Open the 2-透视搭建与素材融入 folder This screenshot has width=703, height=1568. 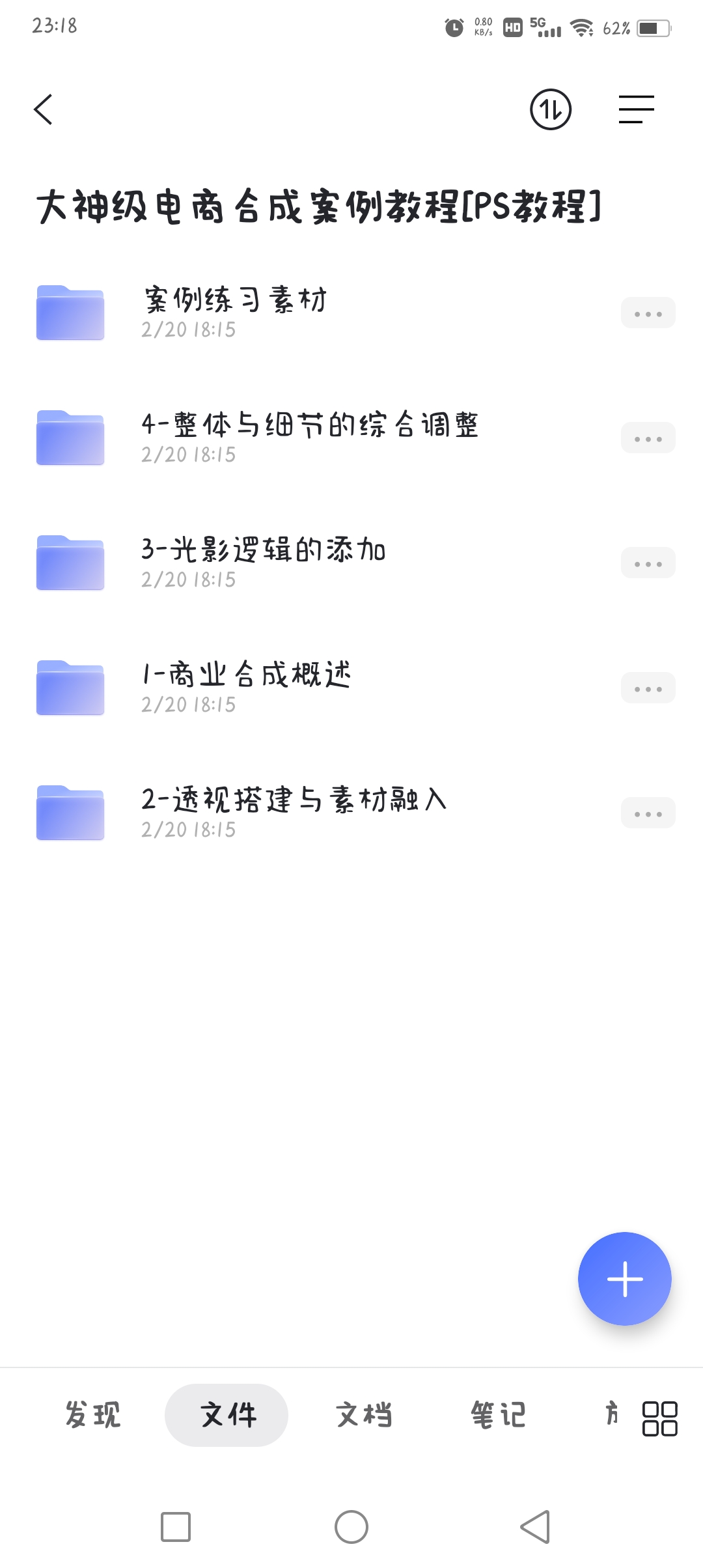click(x=293, y=813)
